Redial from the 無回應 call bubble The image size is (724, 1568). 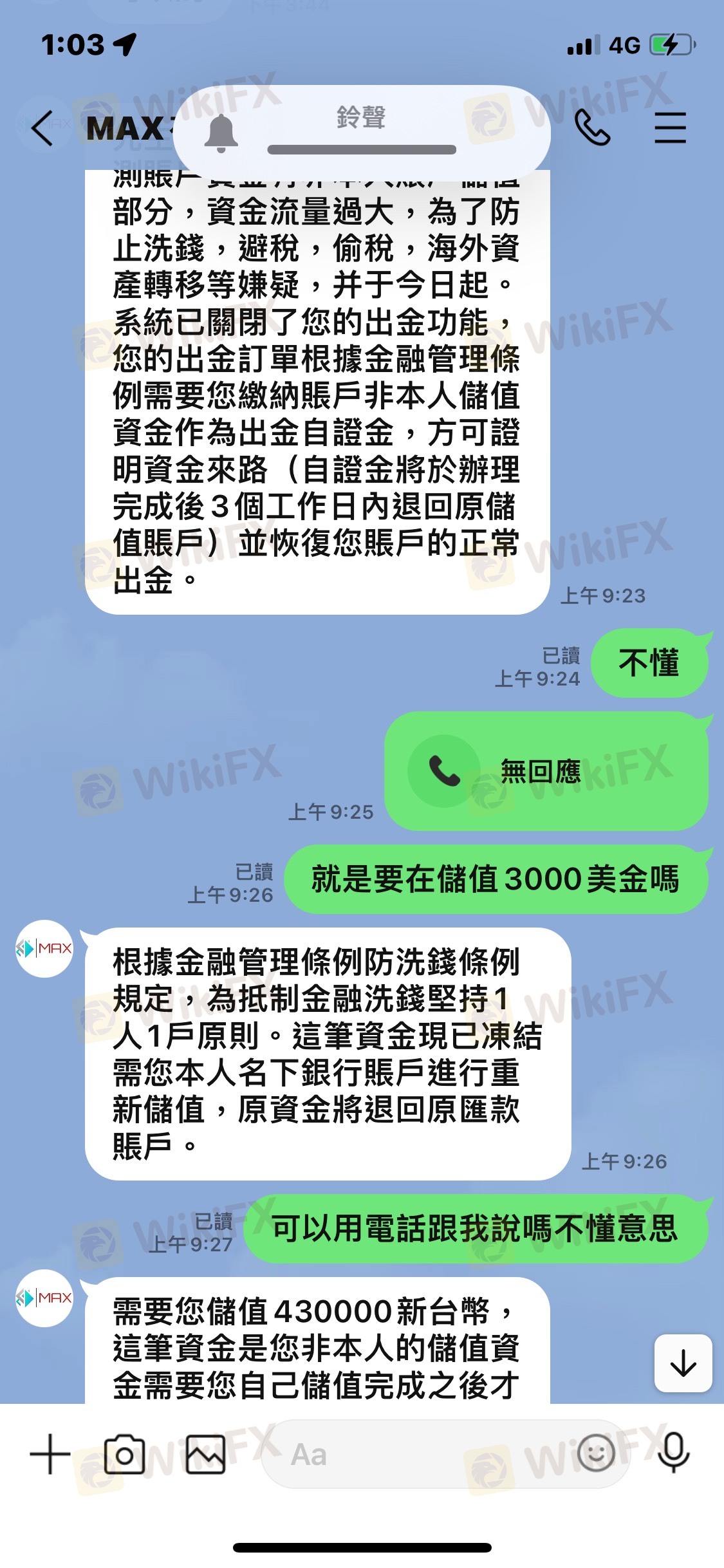pos(444,770)
